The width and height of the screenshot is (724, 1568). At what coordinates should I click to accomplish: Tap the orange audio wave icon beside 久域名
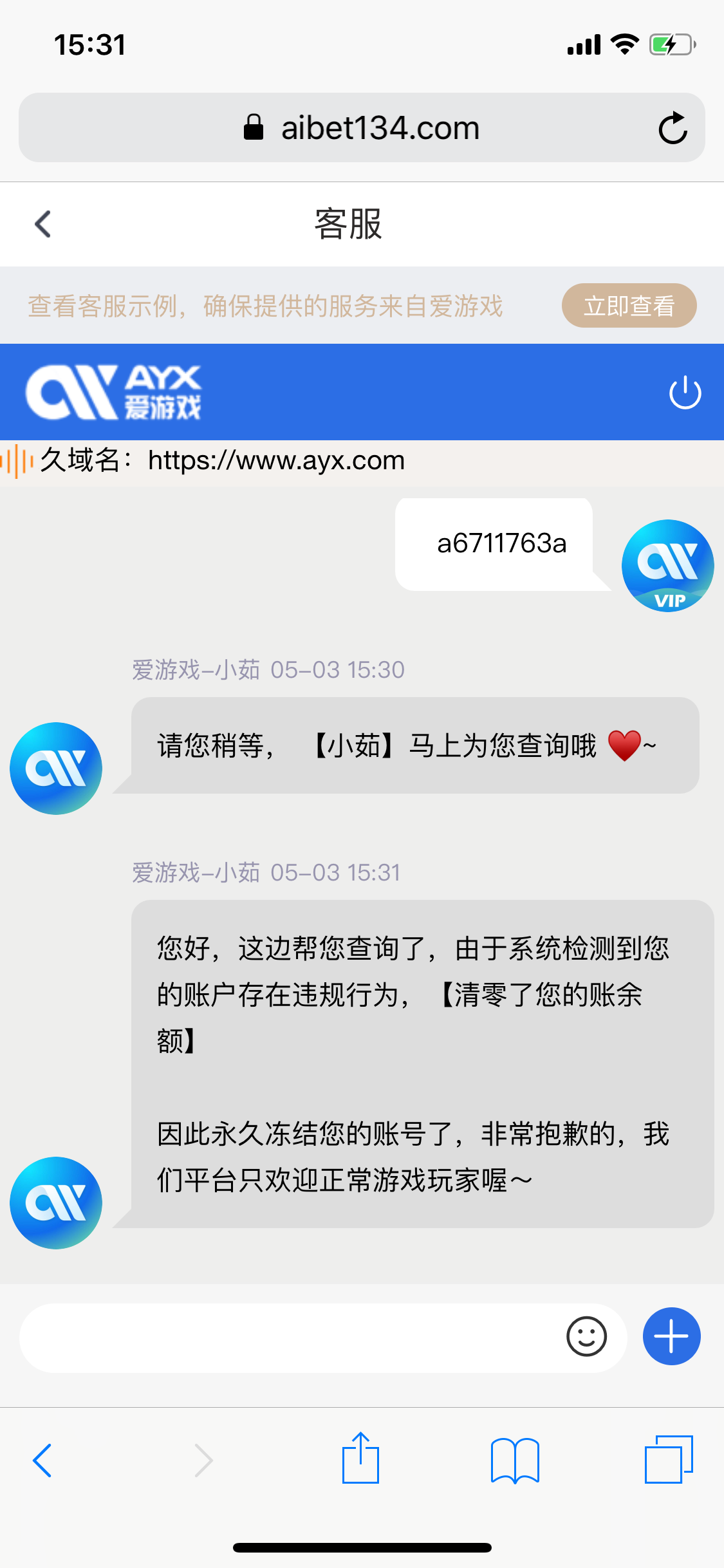[x=18, y=460]
